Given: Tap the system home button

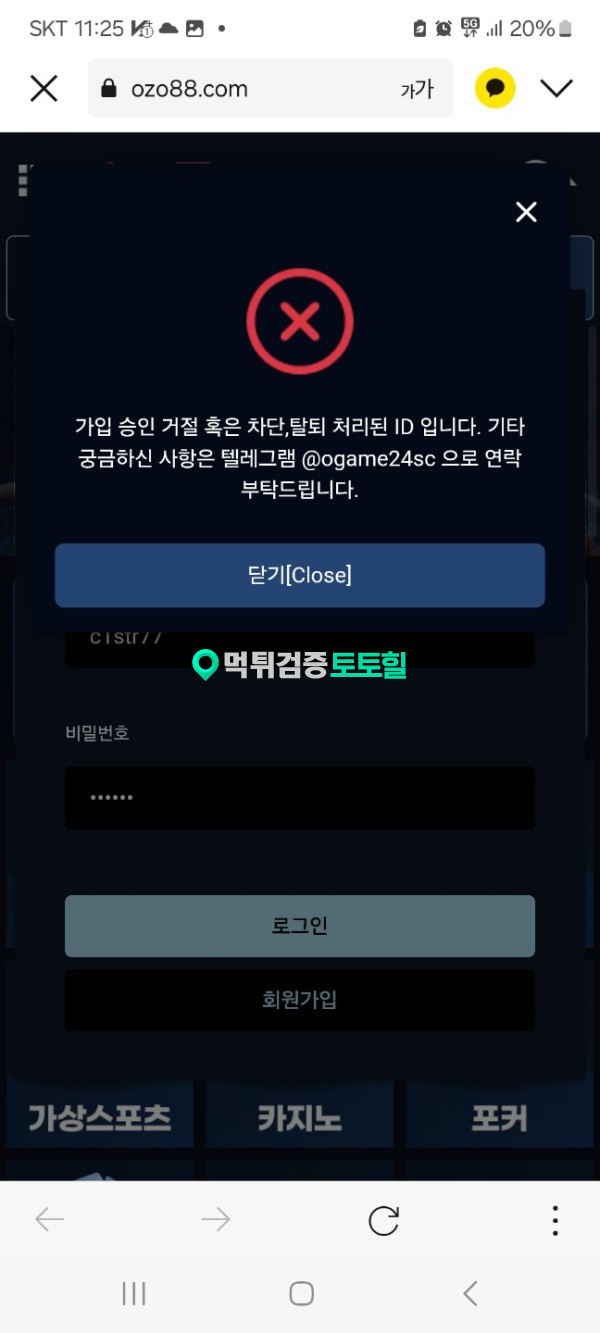Looking at the screenshot, I should (301, 1293).
